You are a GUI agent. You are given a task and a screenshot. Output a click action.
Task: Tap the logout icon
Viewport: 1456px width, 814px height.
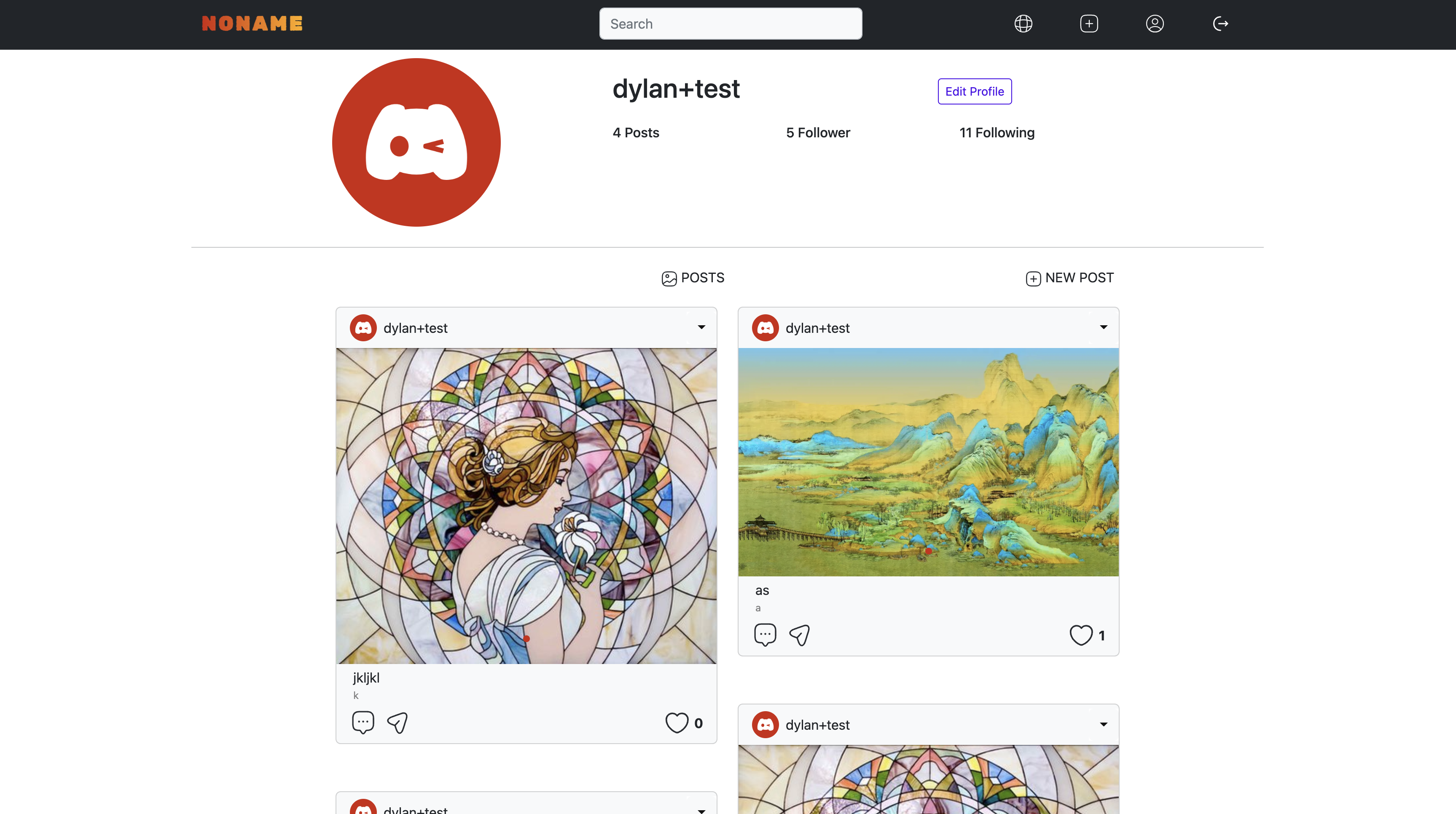1220,24
